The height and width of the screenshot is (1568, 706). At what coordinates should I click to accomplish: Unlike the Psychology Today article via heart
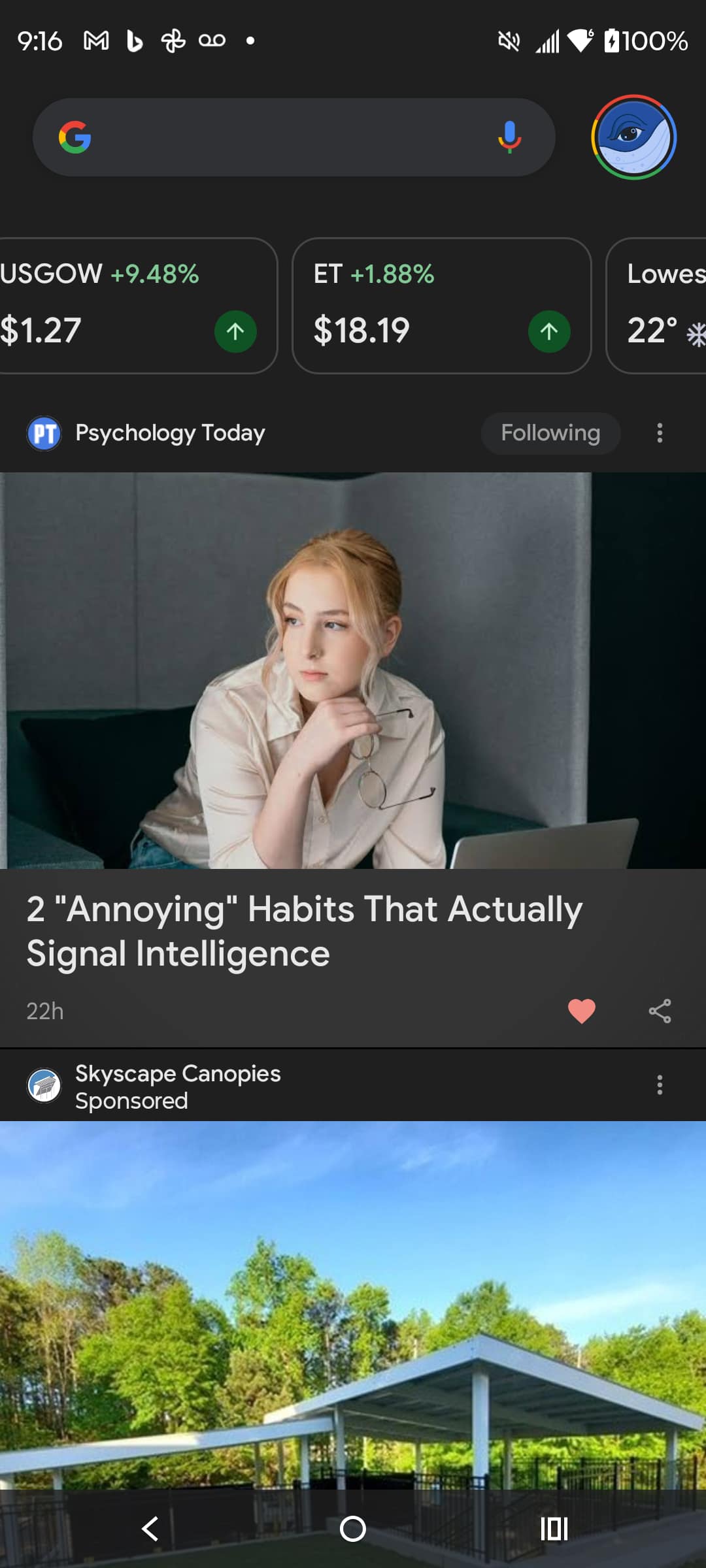click(581, 1009)
